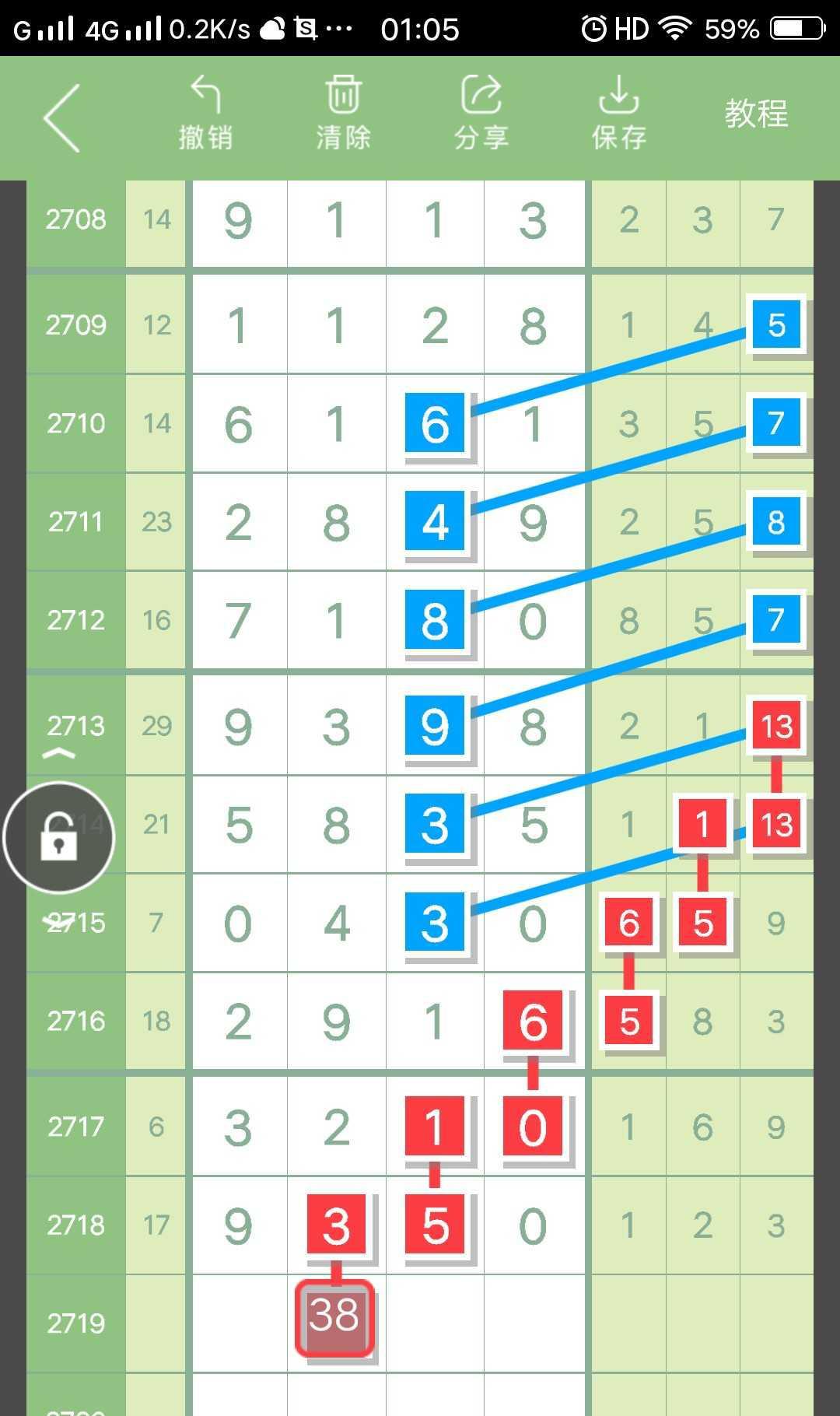Open the 教程 tutorial

[756, 114]
